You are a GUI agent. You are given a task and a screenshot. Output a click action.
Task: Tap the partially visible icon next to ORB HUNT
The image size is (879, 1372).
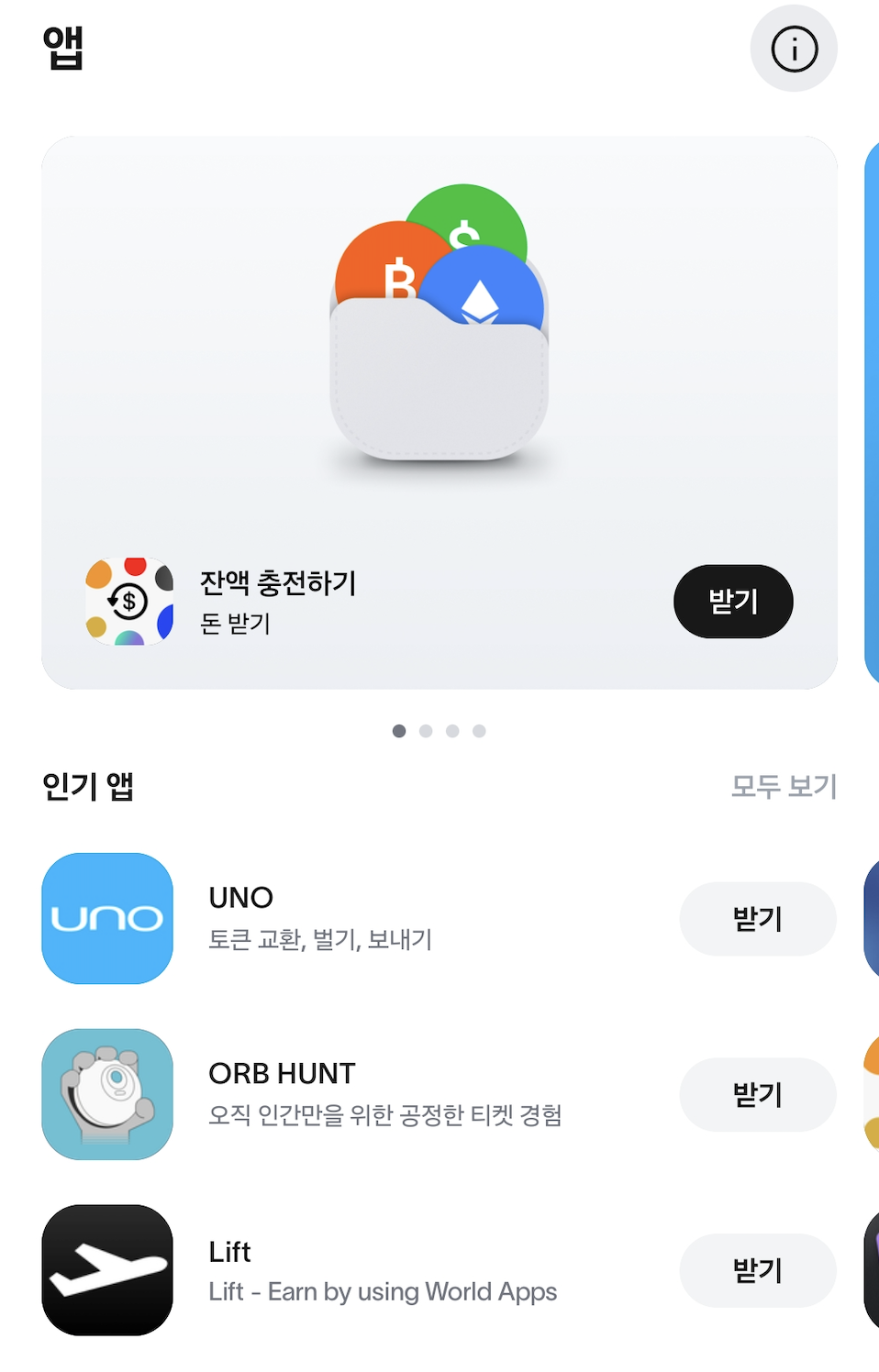pyautogui.click(x=872, y=1094)
